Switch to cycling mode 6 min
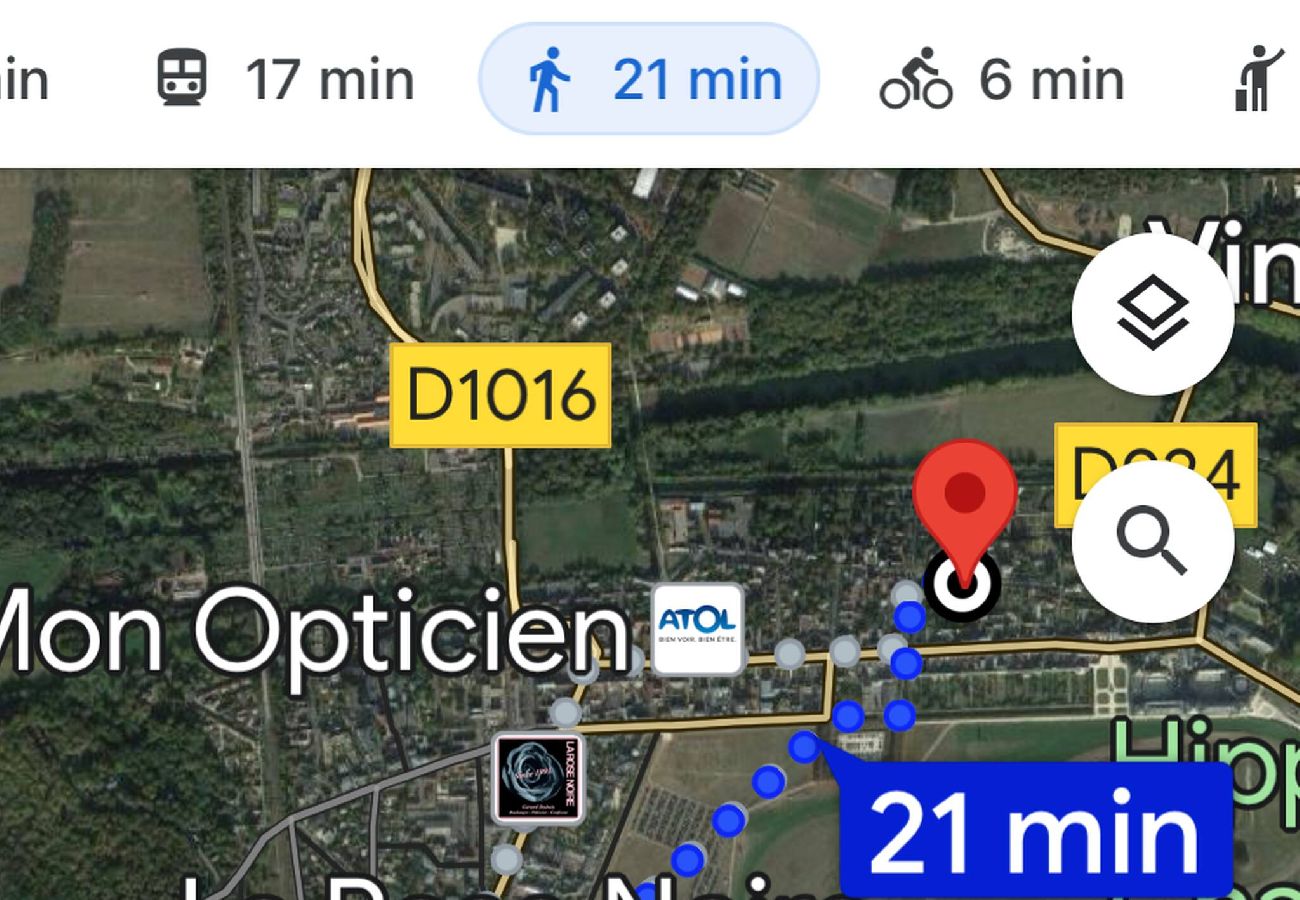The height and width of the screenshot is (900, 1300). point(1002,79)
